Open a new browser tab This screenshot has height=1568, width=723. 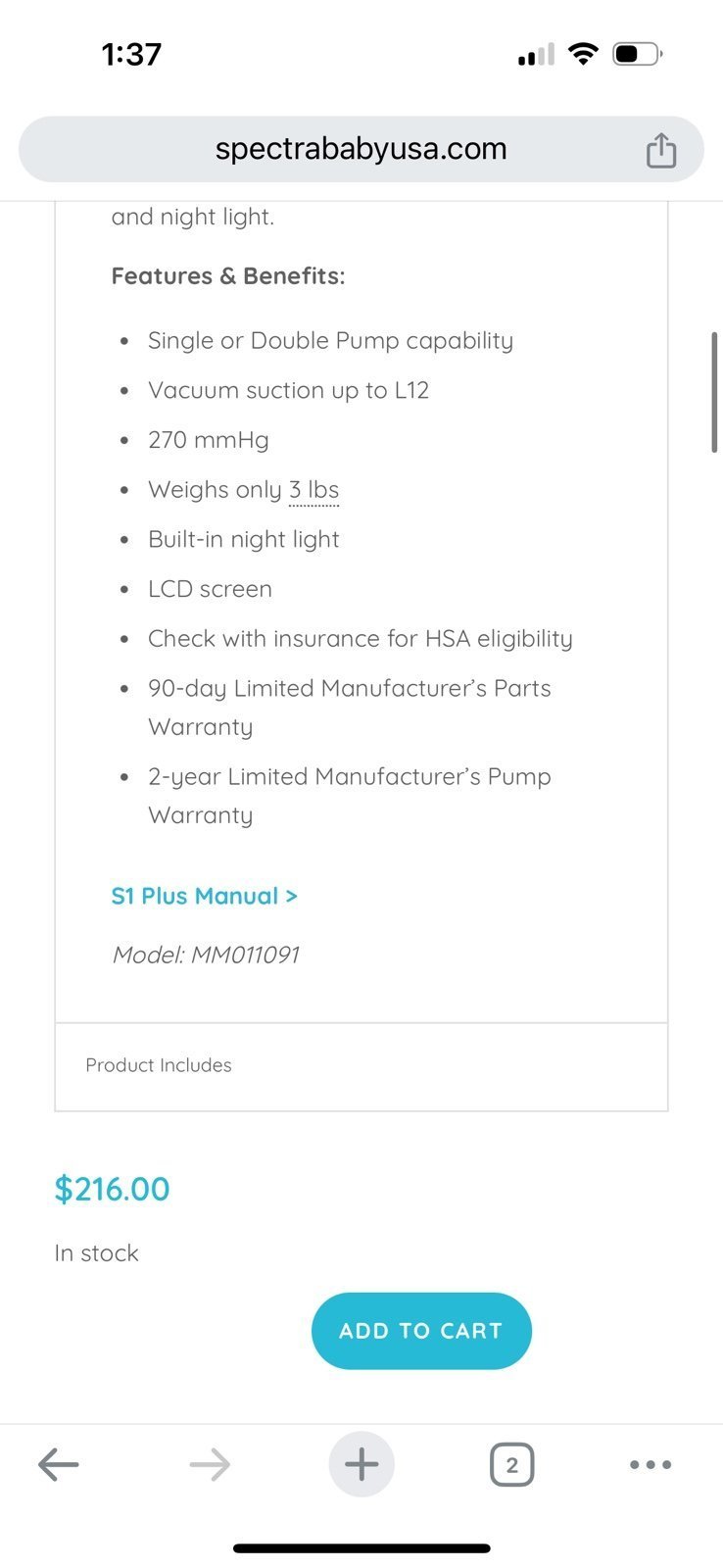361,1465
